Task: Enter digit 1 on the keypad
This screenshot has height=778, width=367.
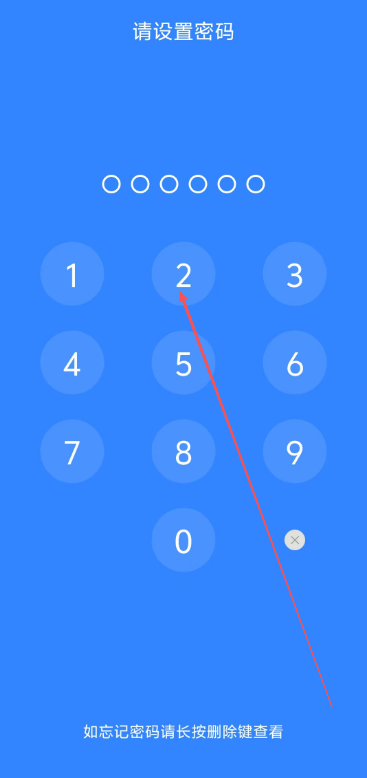Action: (x=72, y=274)
